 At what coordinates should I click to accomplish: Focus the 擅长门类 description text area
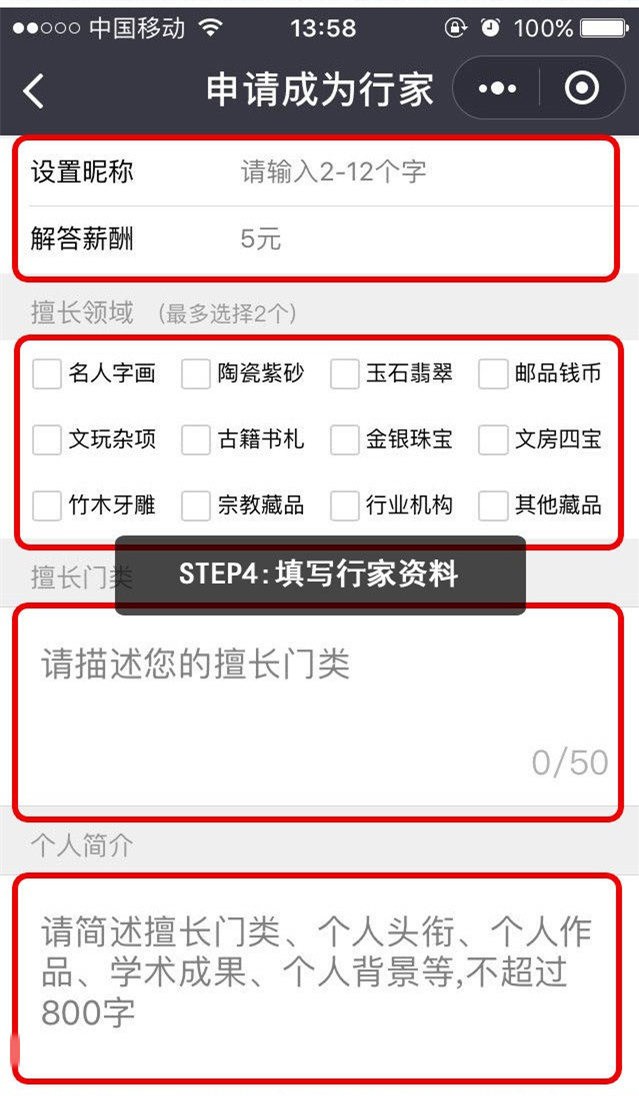tap(318, 710)
